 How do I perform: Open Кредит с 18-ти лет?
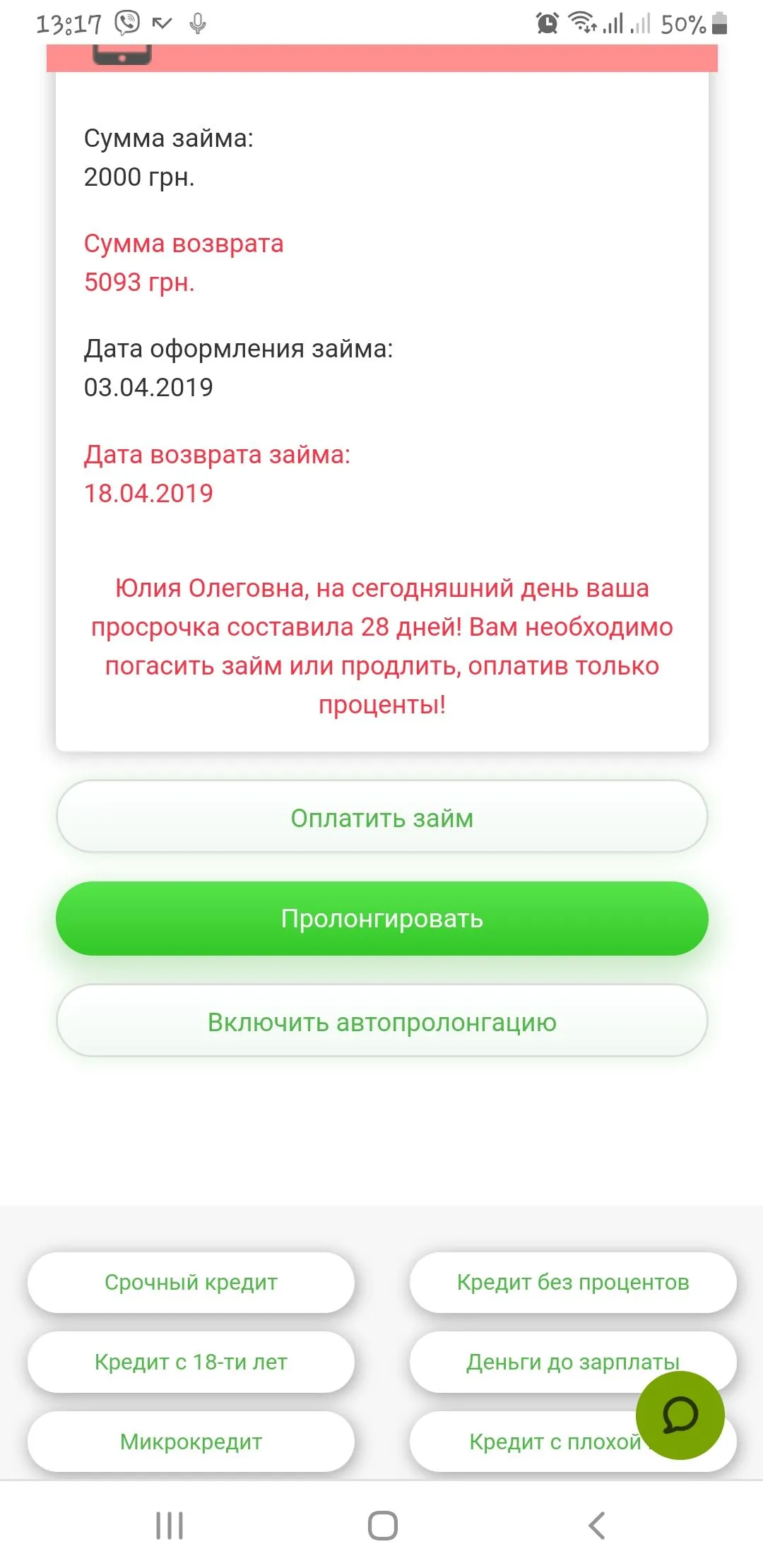coord(191,1362)
